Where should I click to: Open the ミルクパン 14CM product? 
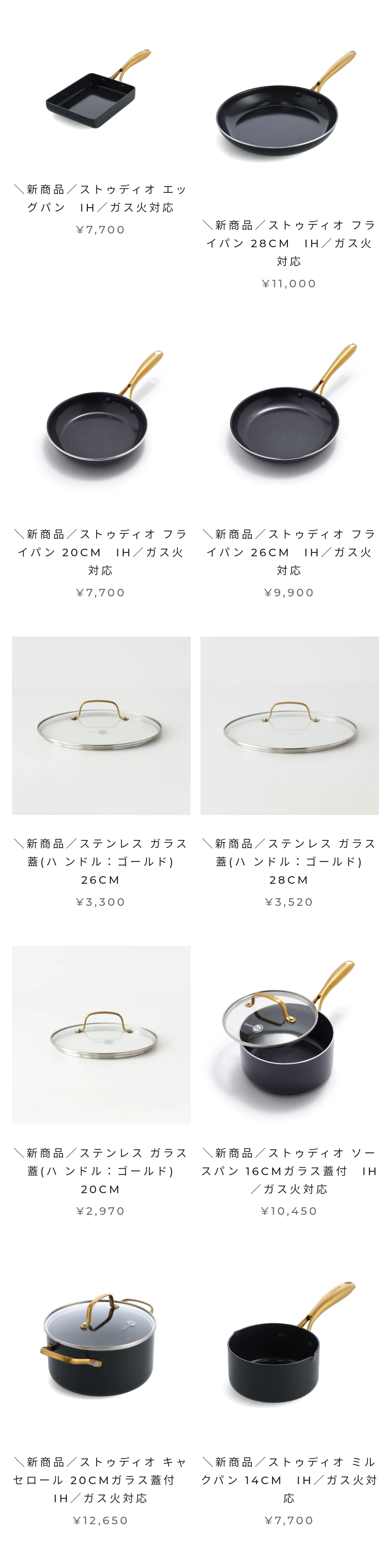tap(289, 1345)
